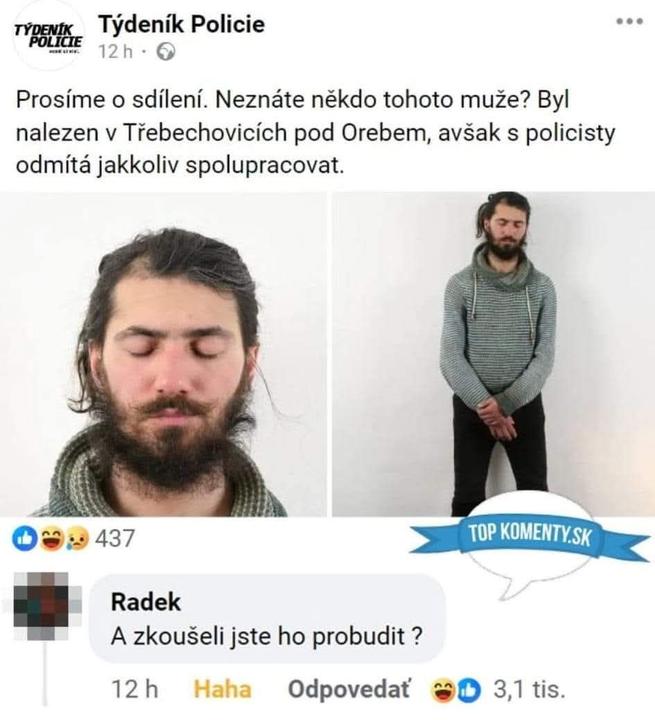Screen dimensions: 655x720
Task: View the 3,1 tis. comment reactions
Action: 500,689
